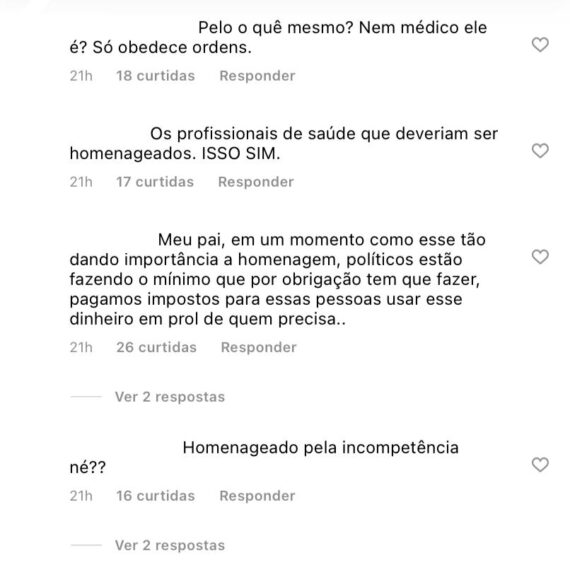Like the 'Pelo o quê mesmo?' comment
This screenshot has width=570, height=570.
pyautogui.click(x=540, y=45)
